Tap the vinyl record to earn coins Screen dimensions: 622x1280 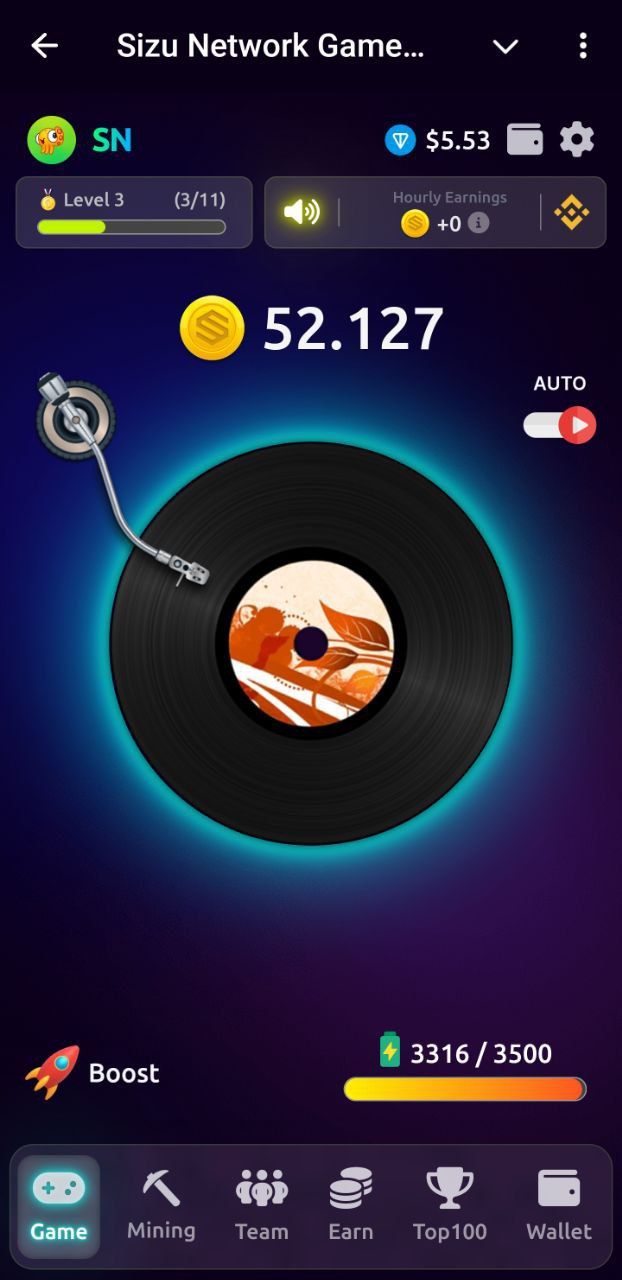click(311, 645)
